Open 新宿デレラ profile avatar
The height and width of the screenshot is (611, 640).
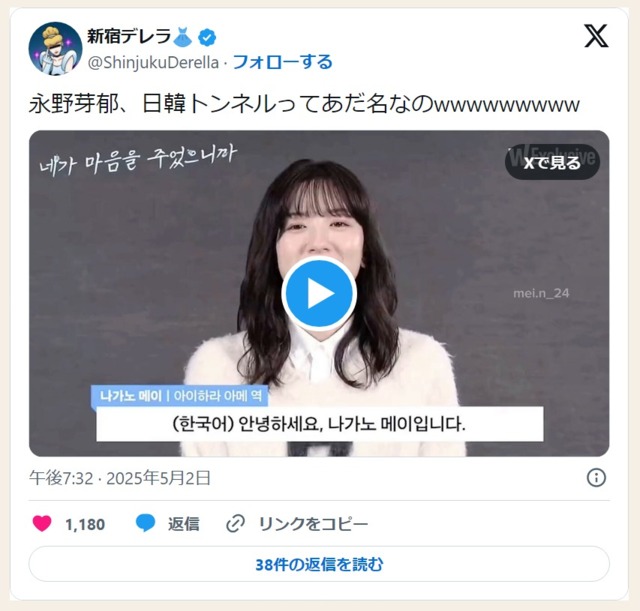[x=55, y=48]
